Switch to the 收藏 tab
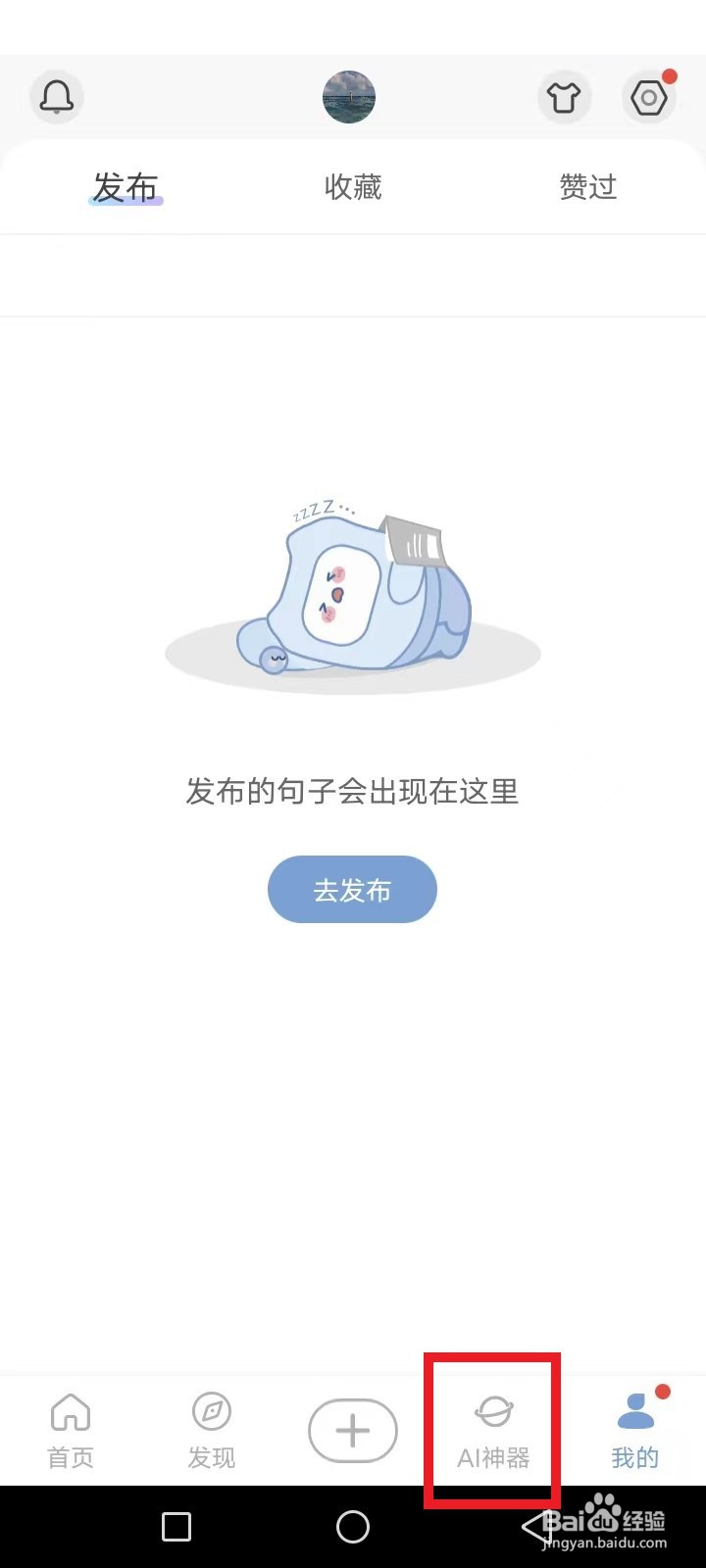This screenshot has height=1568, width=706. (x=353, y=187)
